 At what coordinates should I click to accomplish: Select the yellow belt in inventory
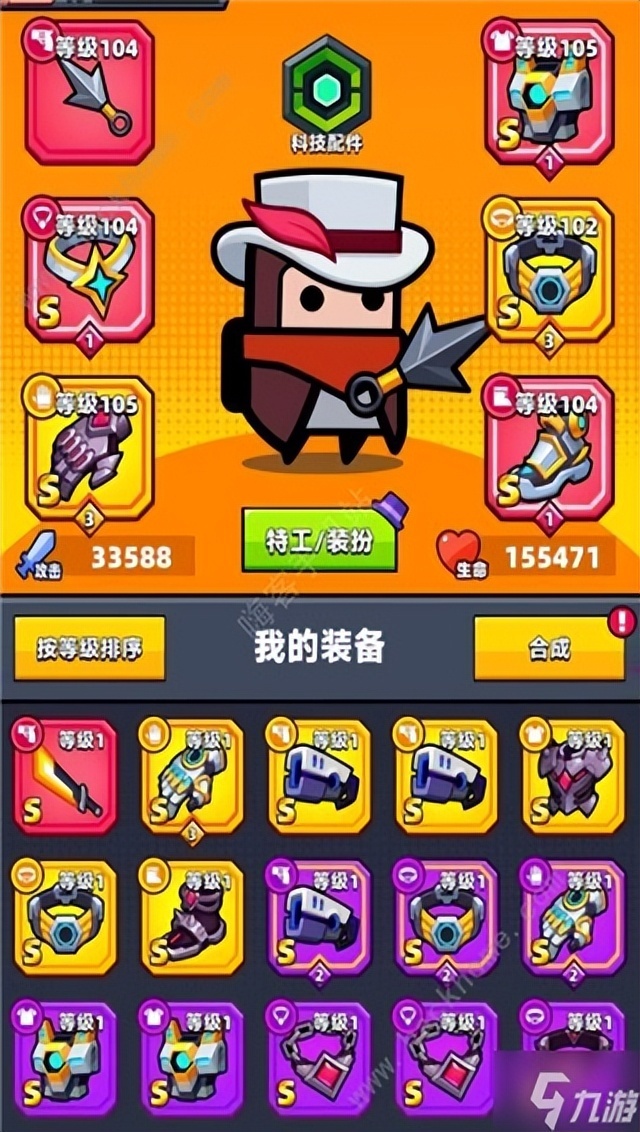tap(64, 916)
